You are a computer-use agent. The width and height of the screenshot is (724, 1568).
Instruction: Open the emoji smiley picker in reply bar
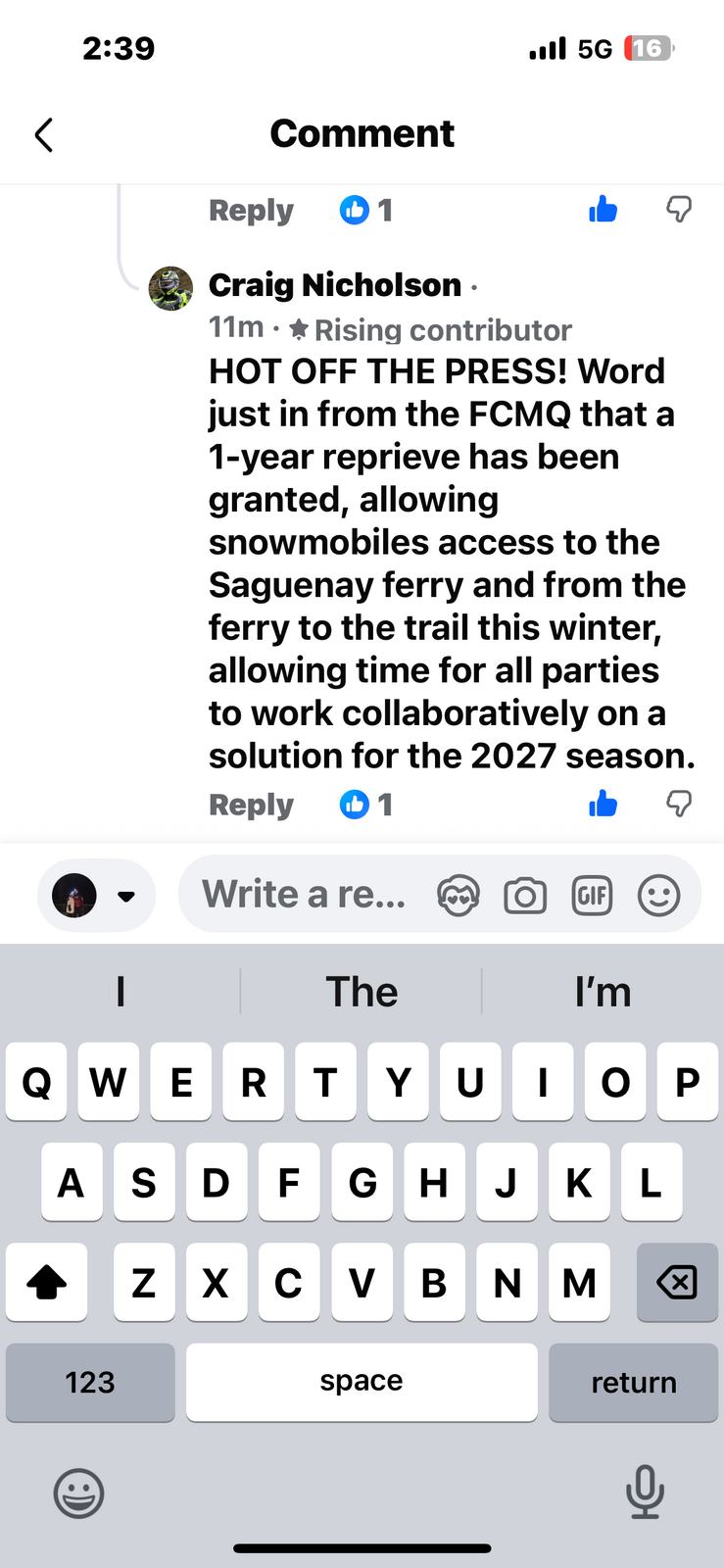click(658, 896)
